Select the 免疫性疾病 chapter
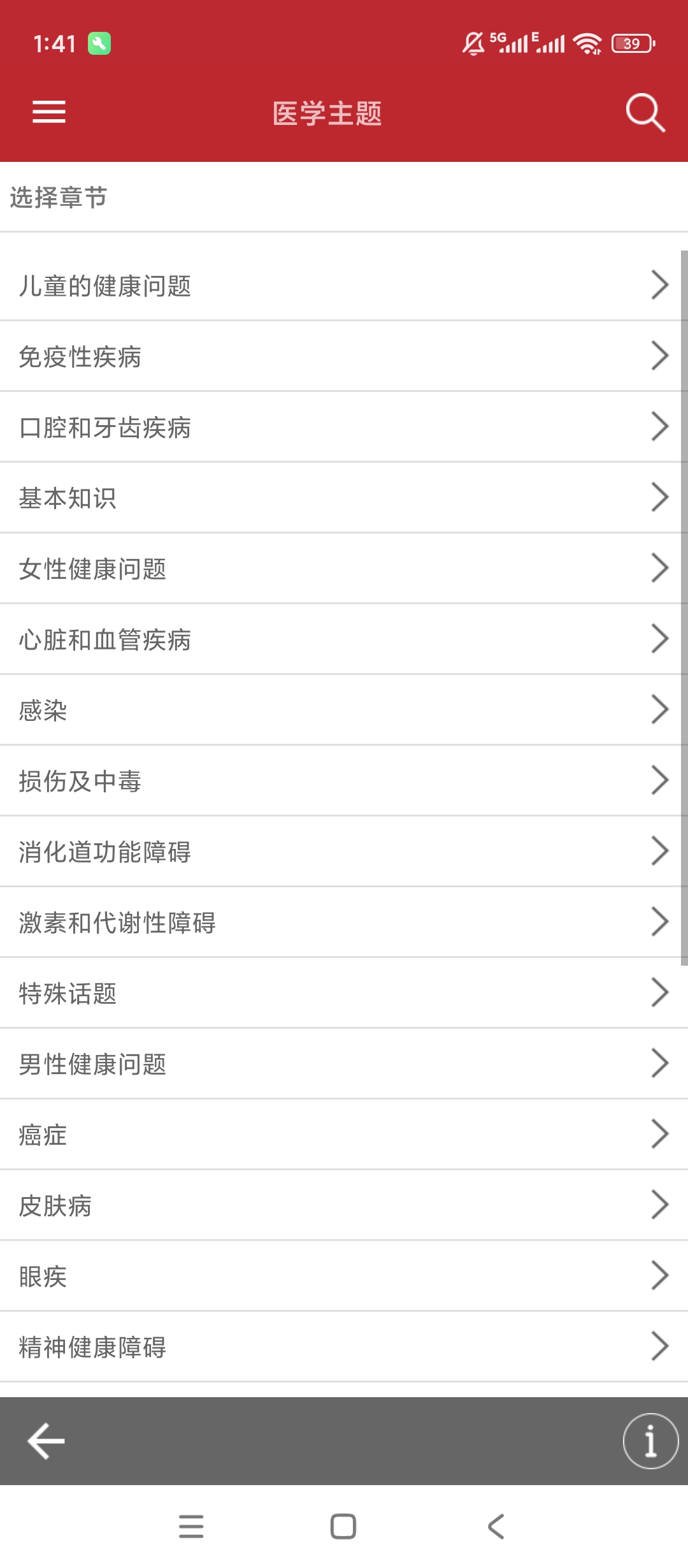 pyautogui.click(x=344, y=356)
